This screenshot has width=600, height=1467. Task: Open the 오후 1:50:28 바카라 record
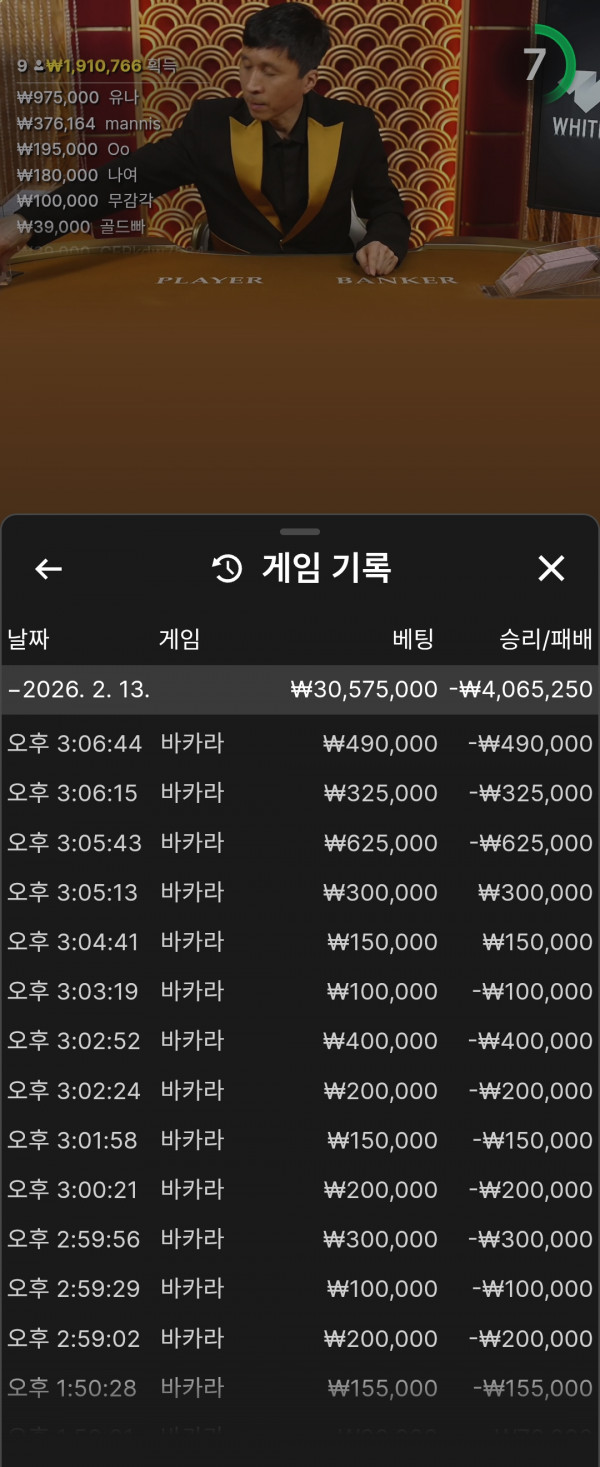click(x=300, y=1388)
